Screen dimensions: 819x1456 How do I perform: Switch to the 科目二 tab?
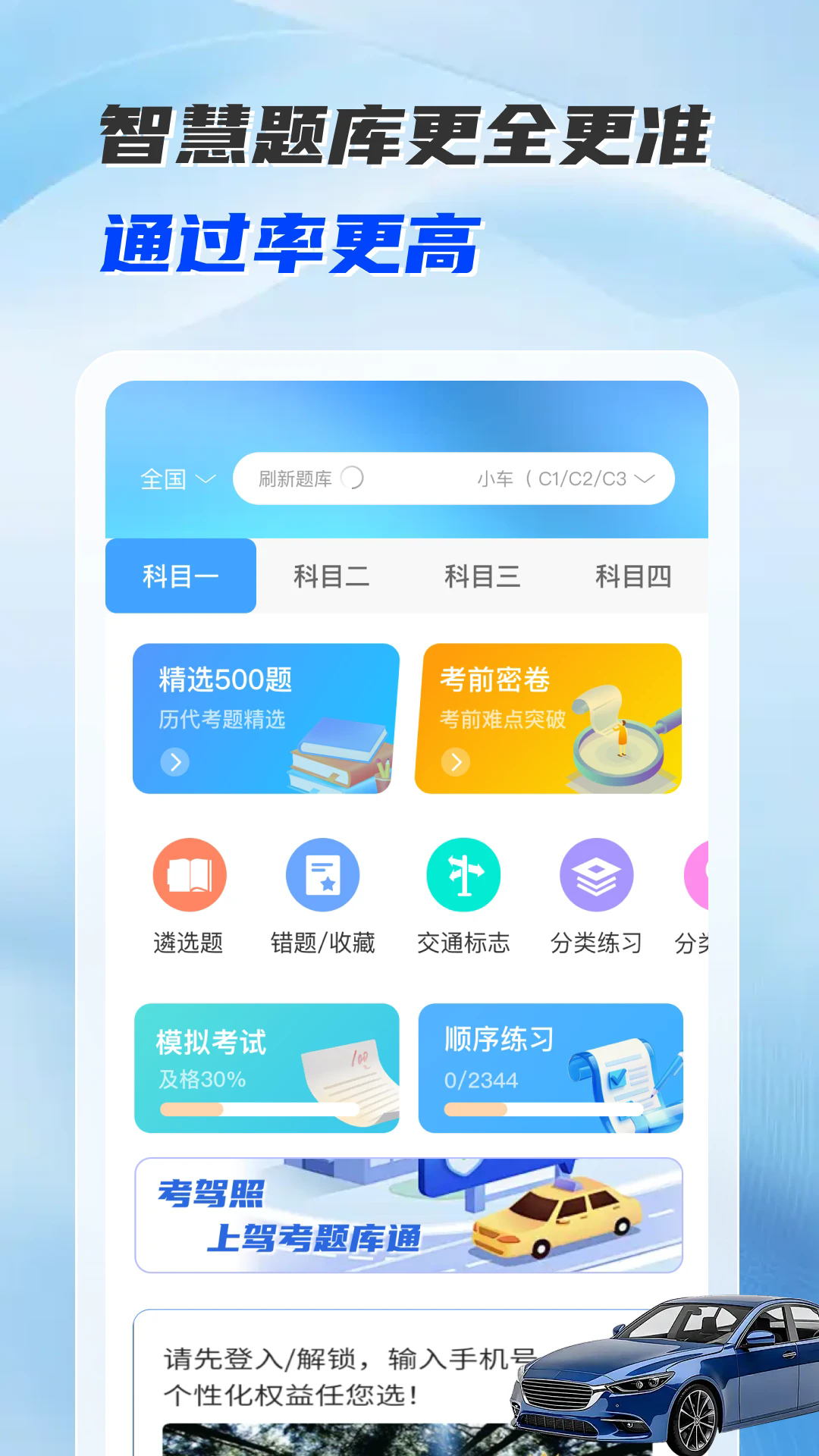331,576
